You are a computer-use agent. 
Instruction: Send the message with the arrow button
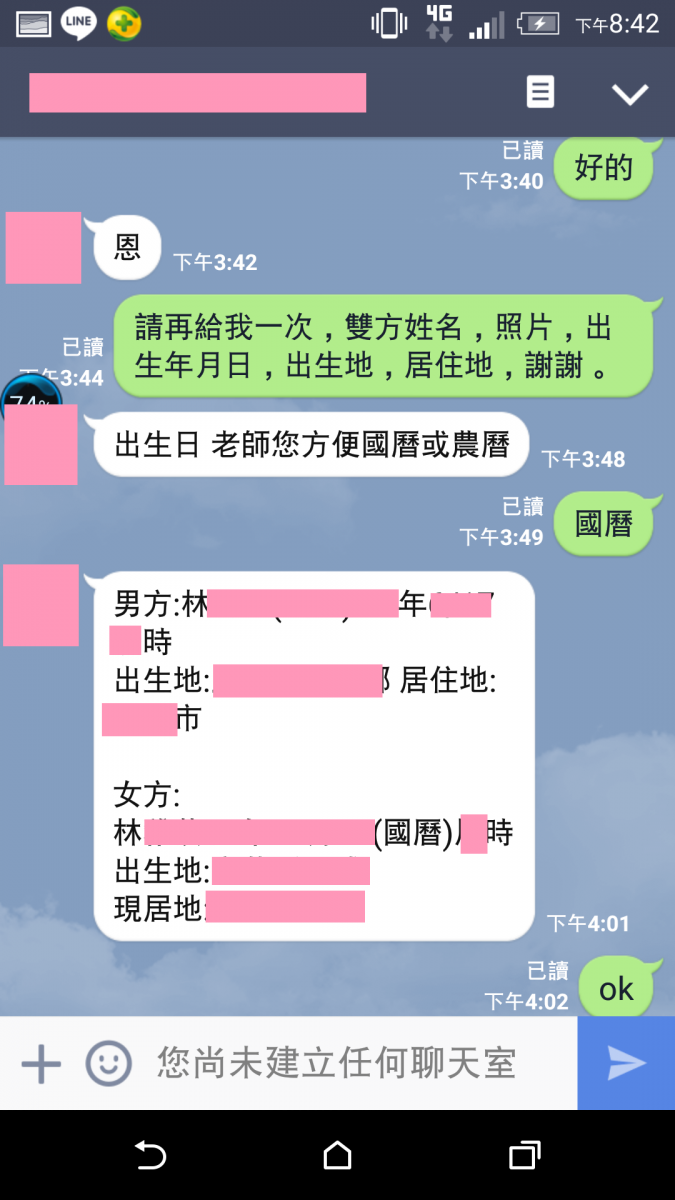[627, 1064]
